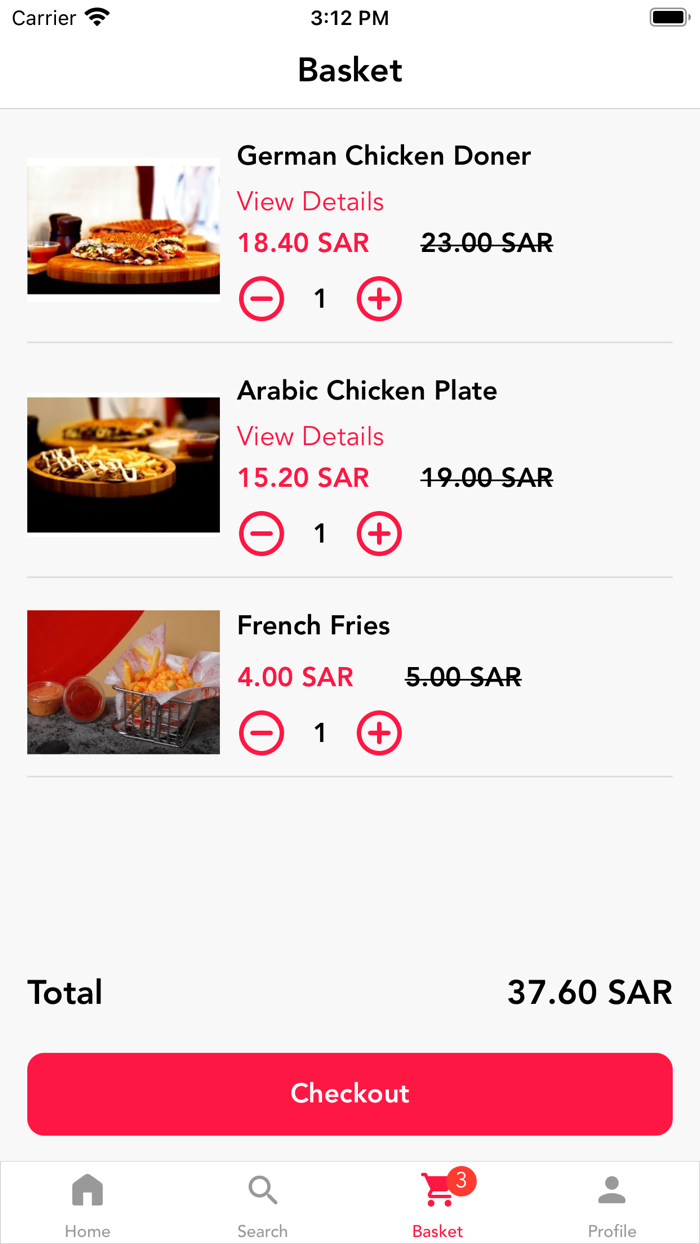Reduce French Fries quantity by one

[261, 733]
